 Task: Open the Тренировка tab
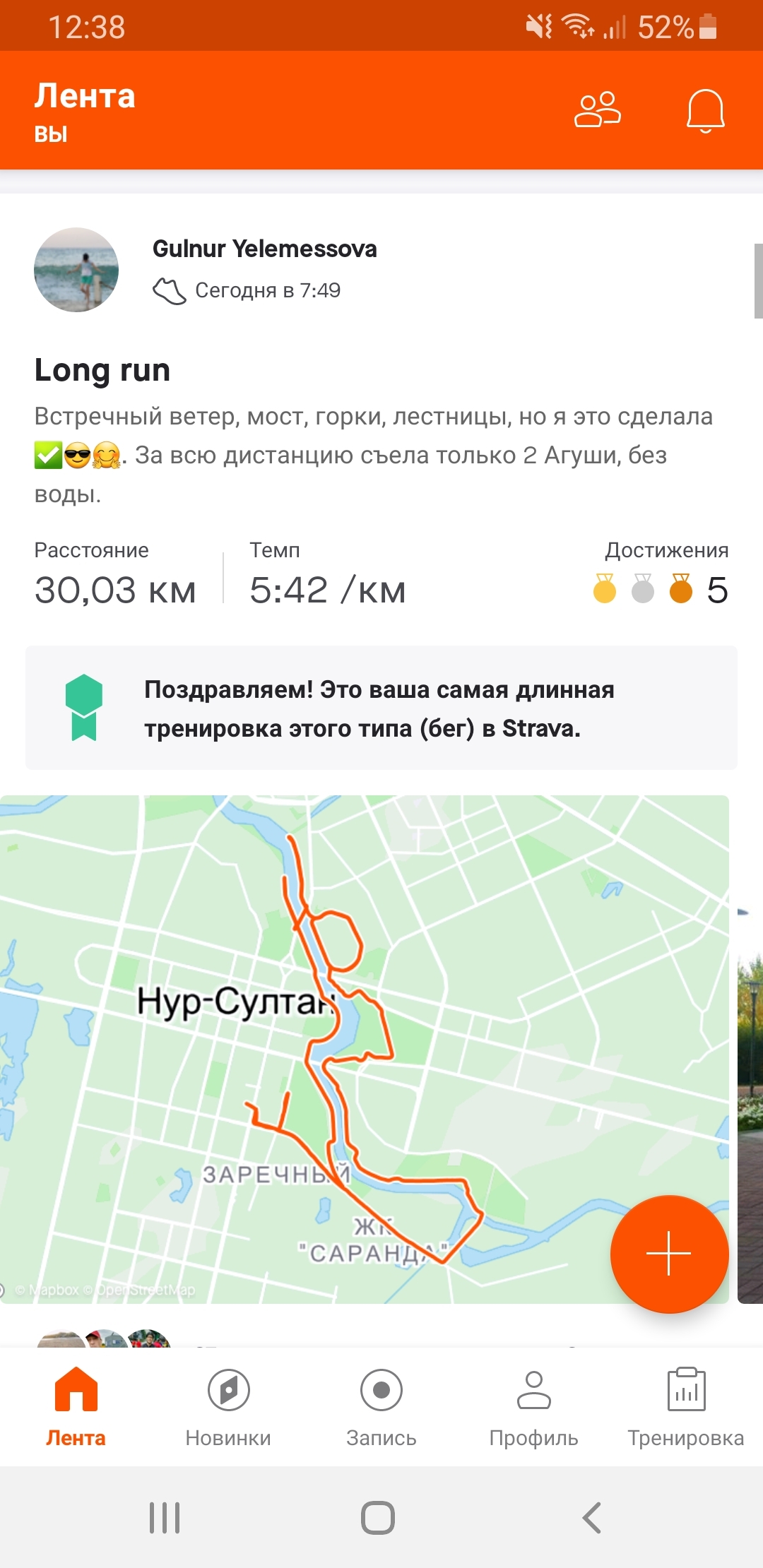point(685,1406)
